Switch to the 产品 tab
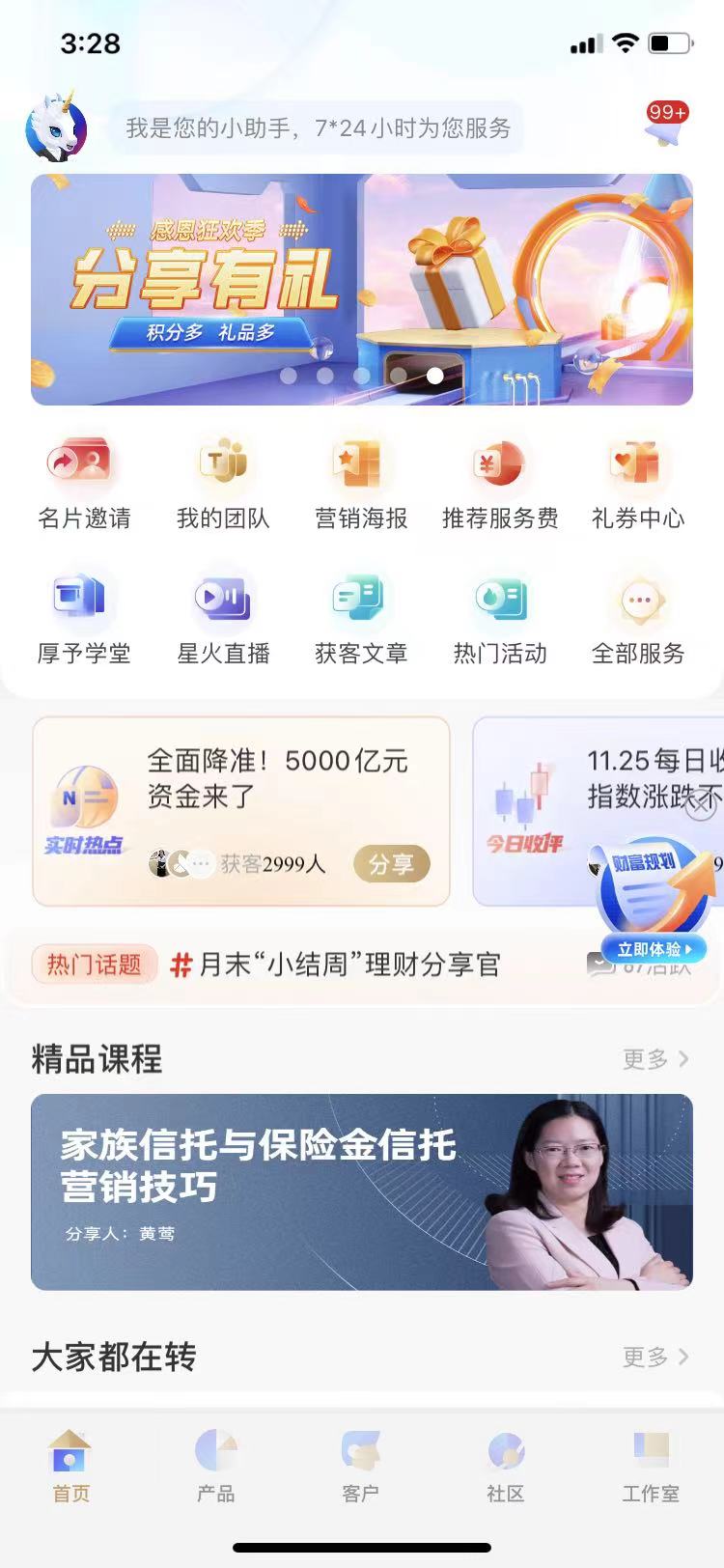Image resolution: width=724 pixels, height=1568 pixels. (215, 1467)
